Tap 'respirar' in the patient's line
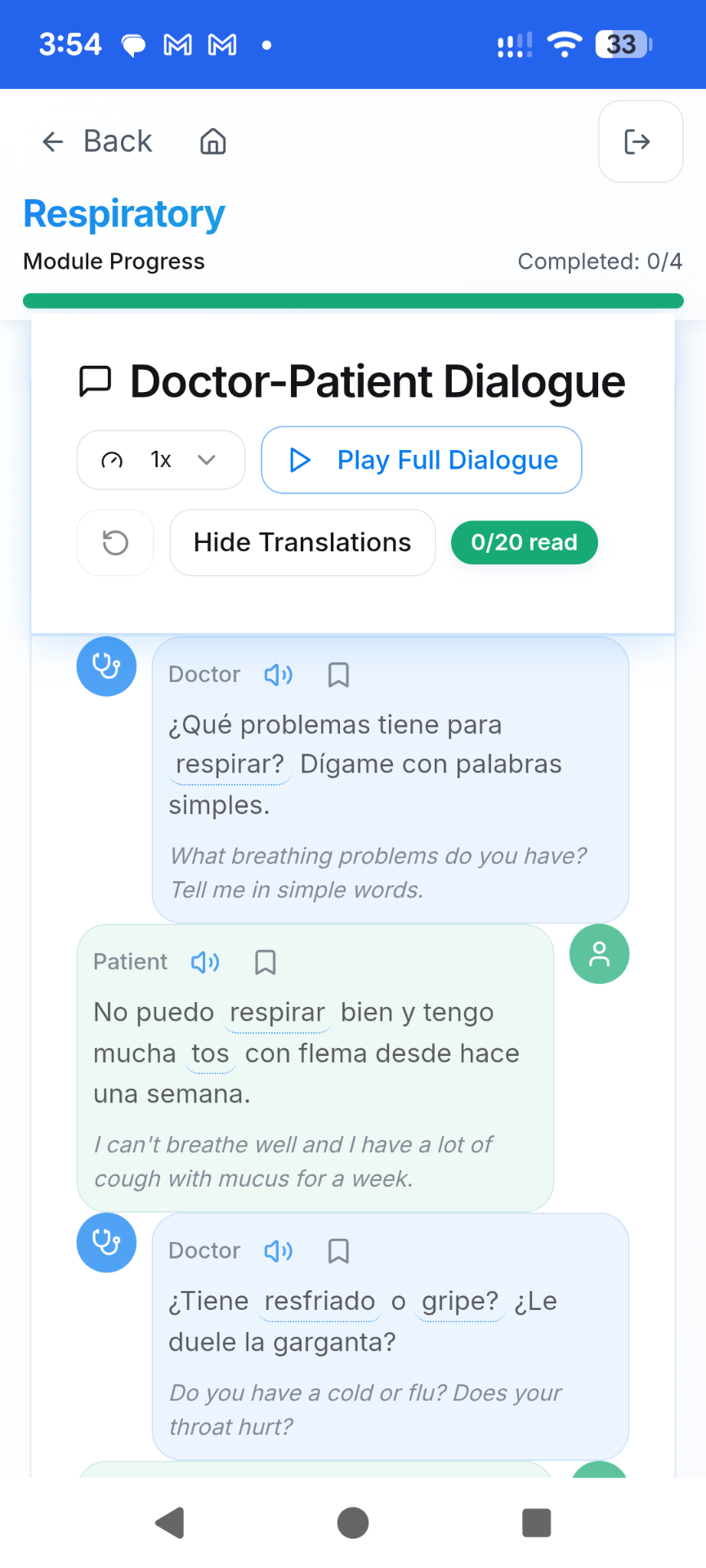 277,1013
